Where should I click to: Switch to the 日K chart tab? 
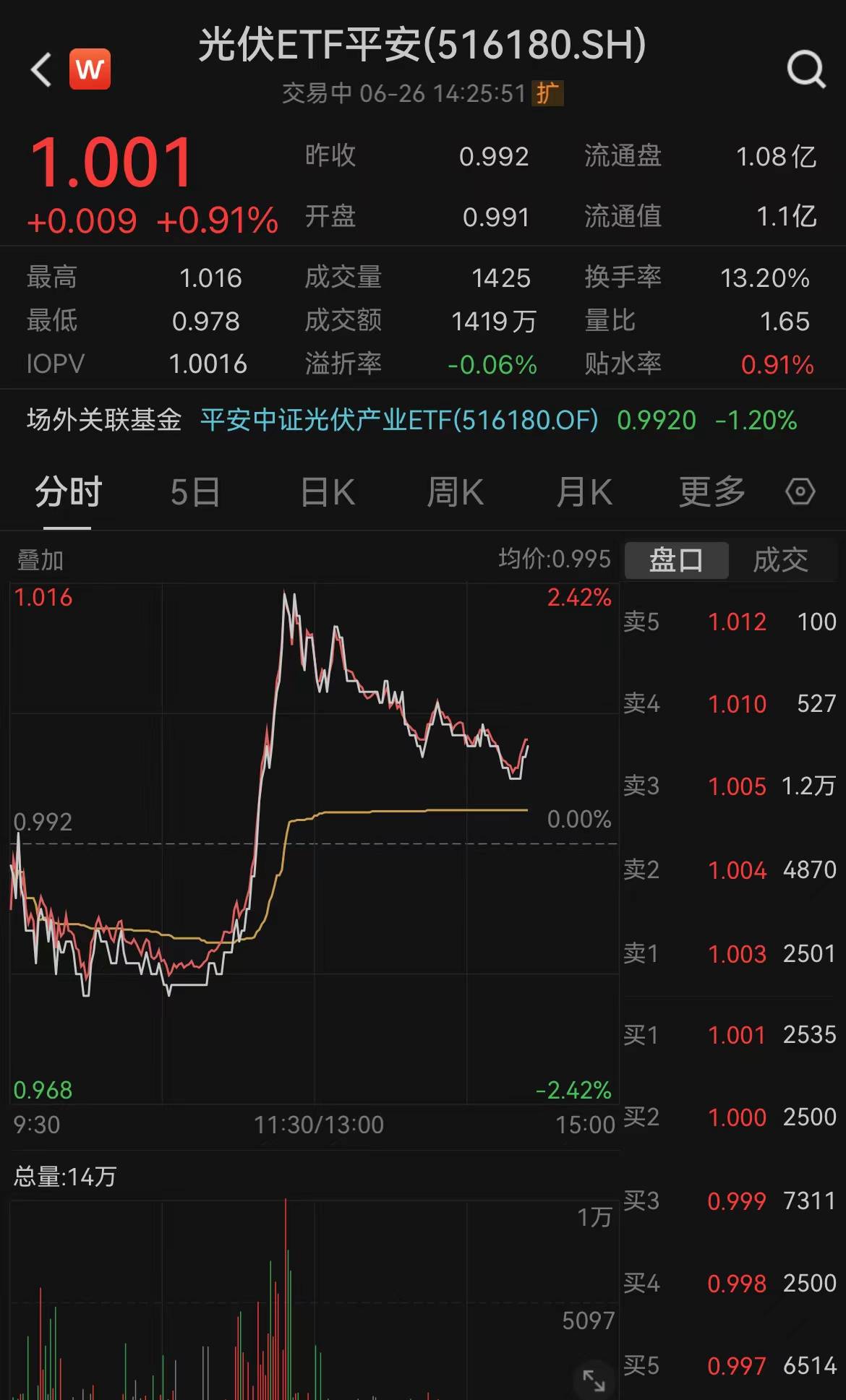[x=328, y=493]
